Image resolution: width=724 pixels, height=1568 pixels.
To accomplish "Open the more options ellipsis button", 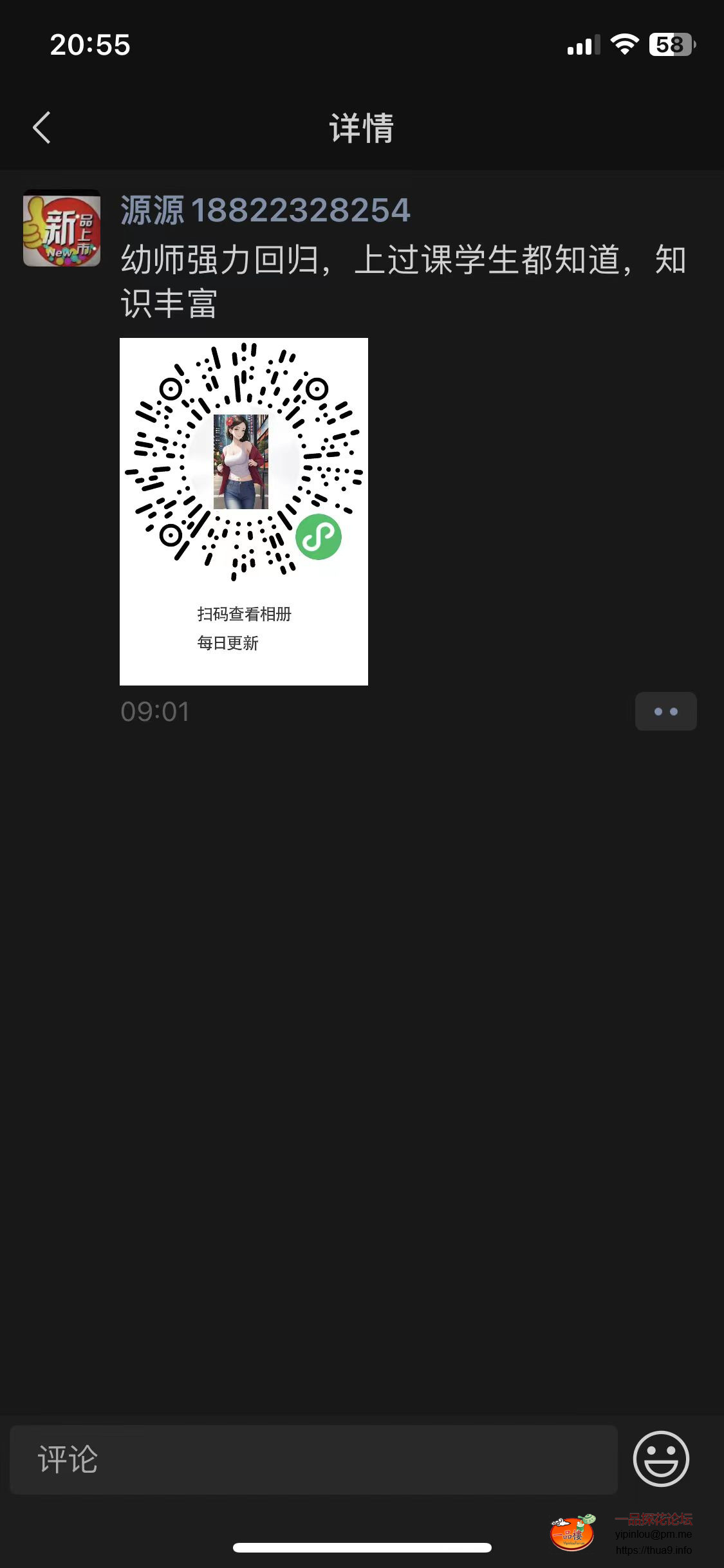I will coord(666,711).
